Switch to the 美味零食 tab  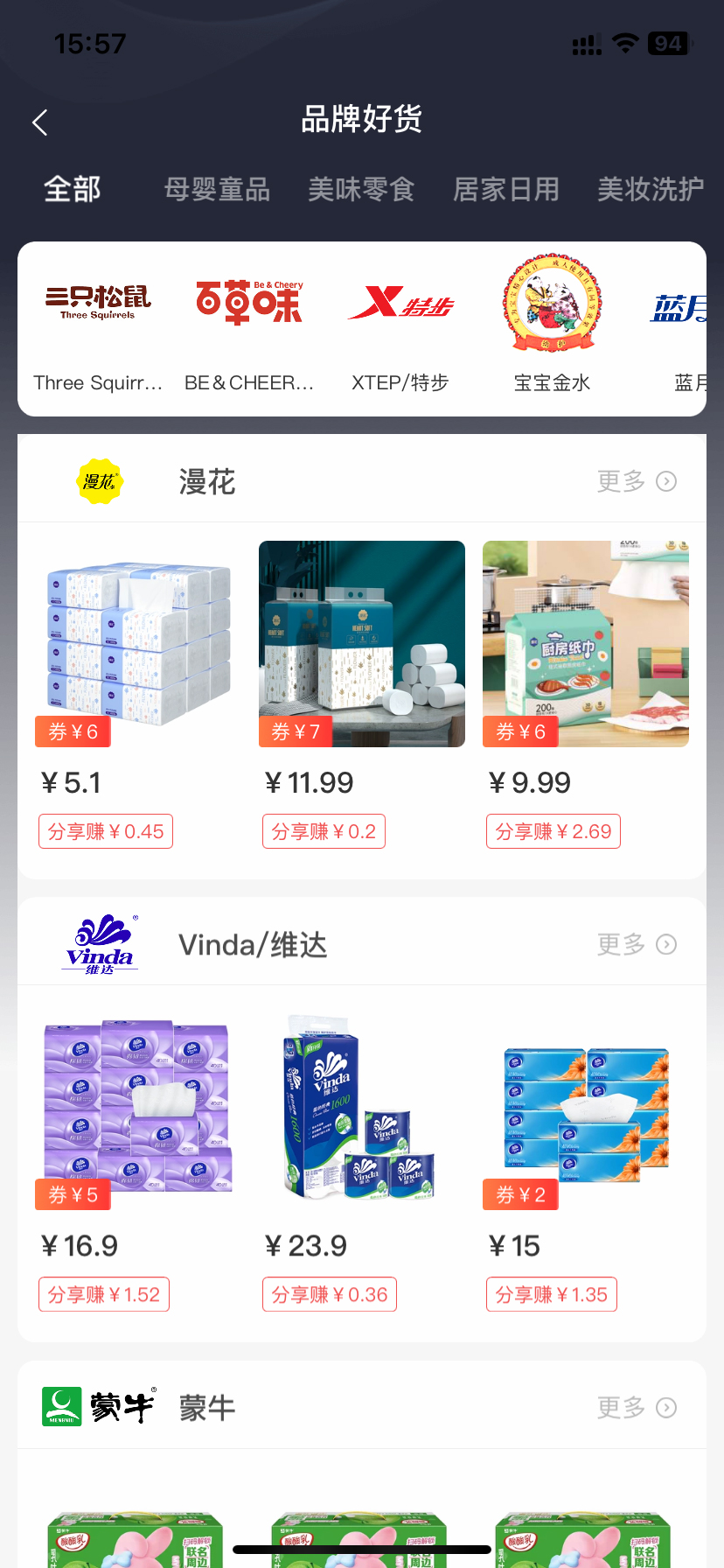361,189
